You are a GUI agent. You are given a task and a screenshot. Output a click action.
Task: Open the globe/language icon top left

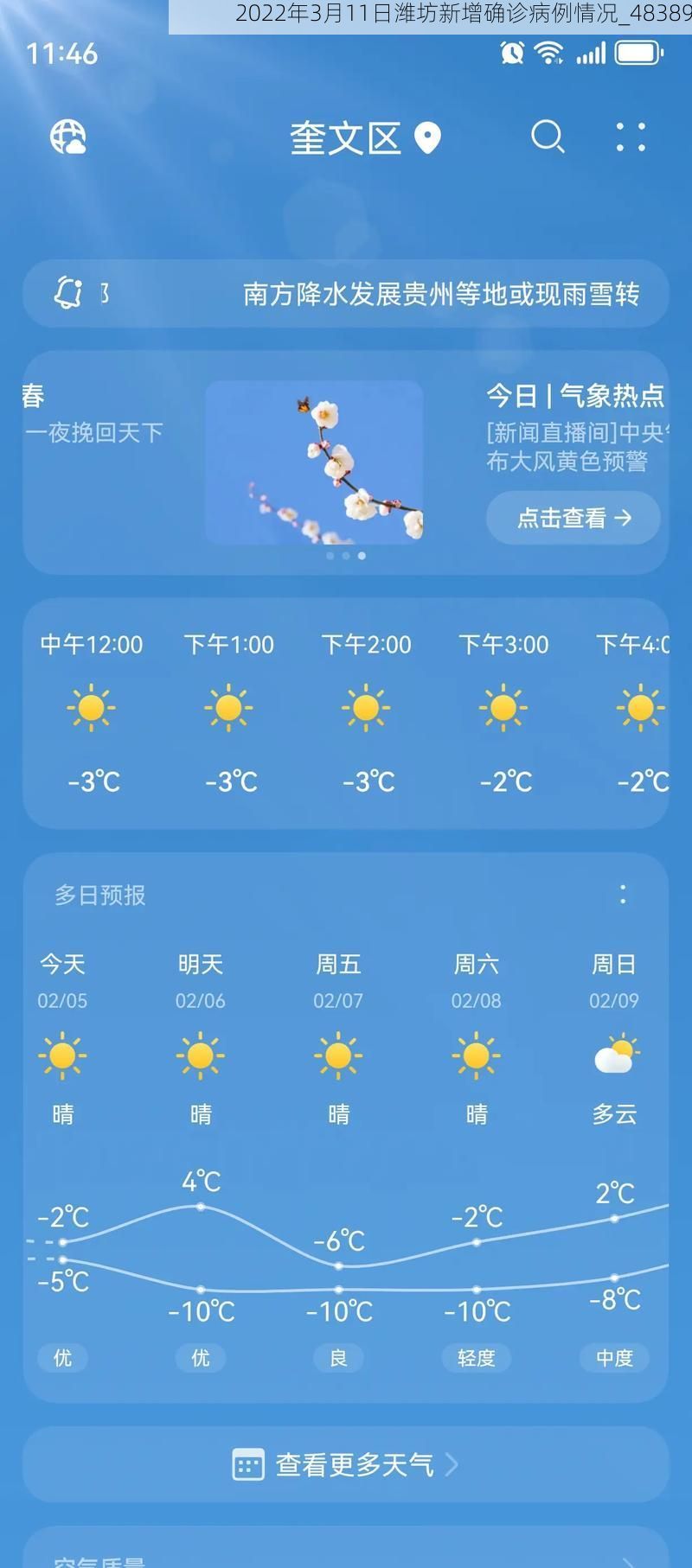tap(67, 138)
